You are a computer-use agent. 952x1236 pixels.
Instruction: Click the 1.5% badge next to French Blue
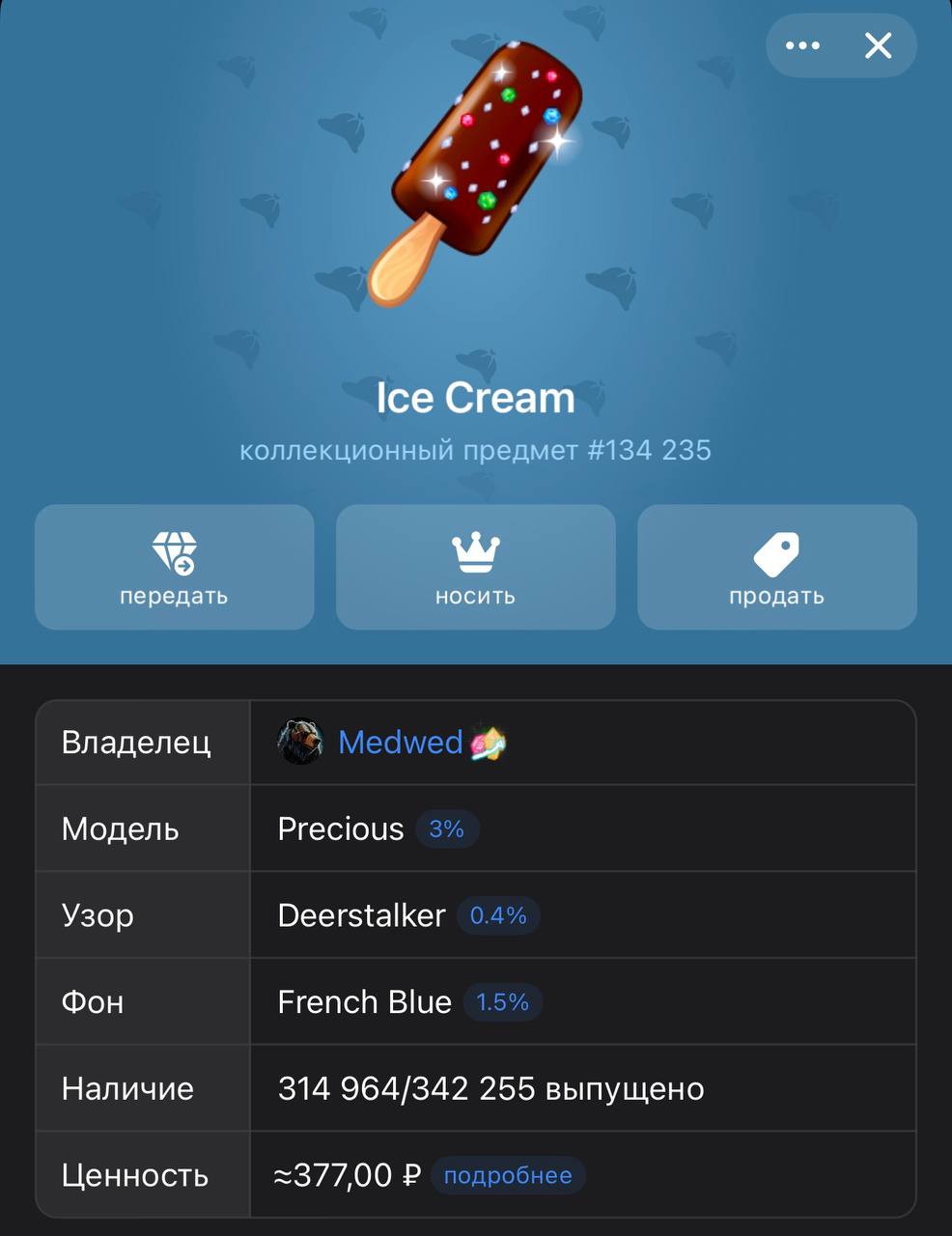502,1002
